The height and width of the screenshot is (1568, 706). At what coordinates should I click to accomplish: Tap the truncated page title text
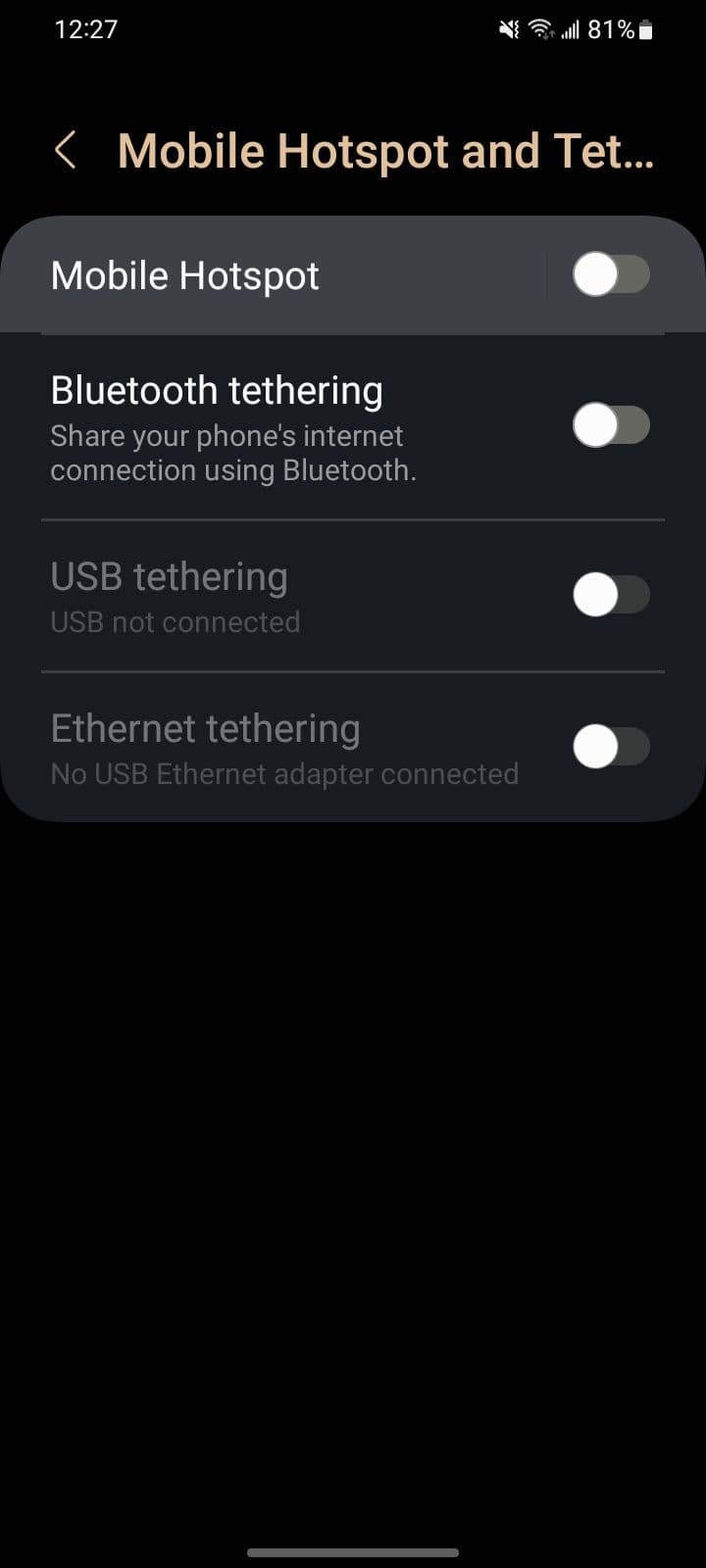pos(385,151)
